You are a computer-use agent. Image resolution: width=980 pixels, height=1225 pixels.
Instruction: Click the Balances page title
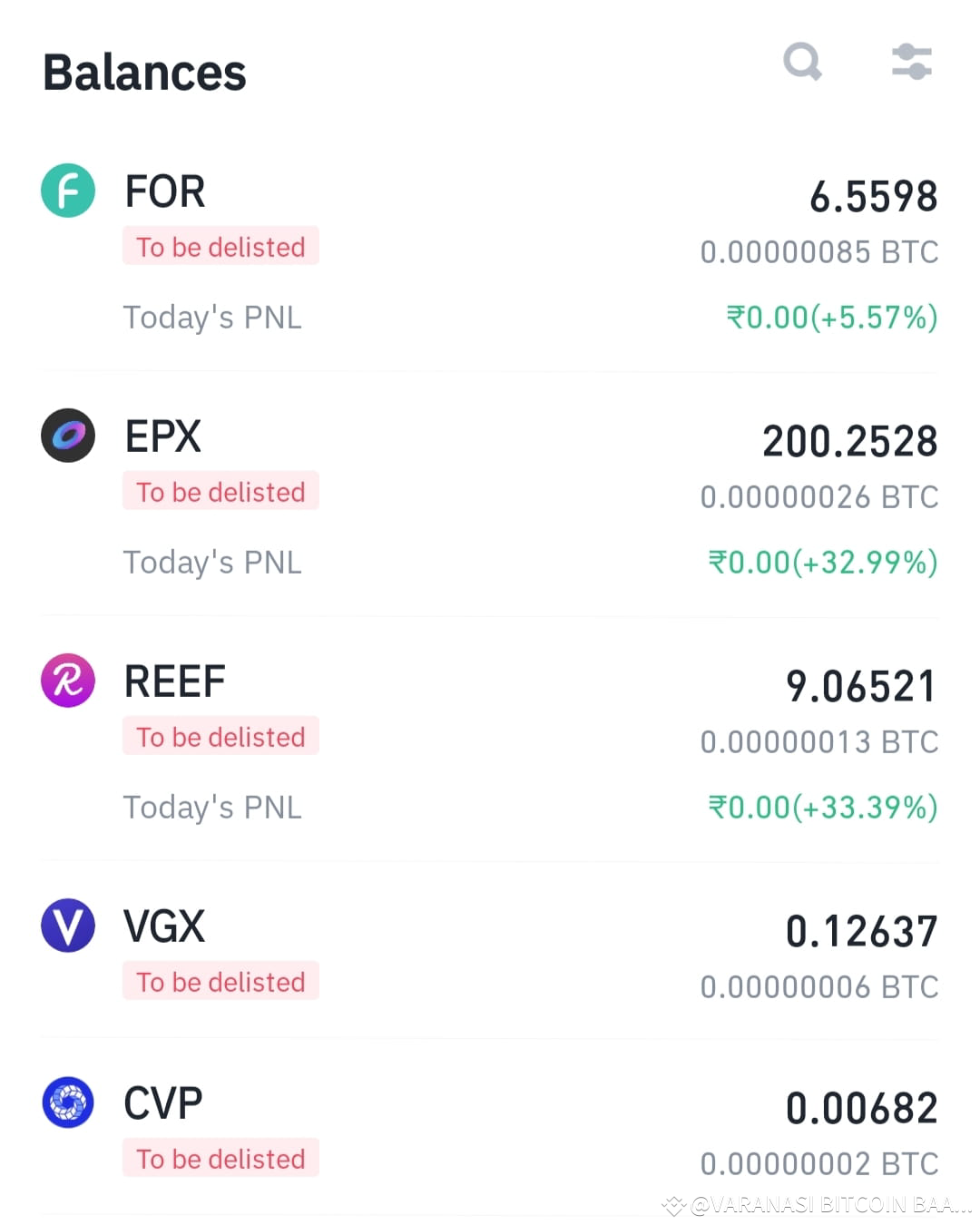(x=144, y=73)
